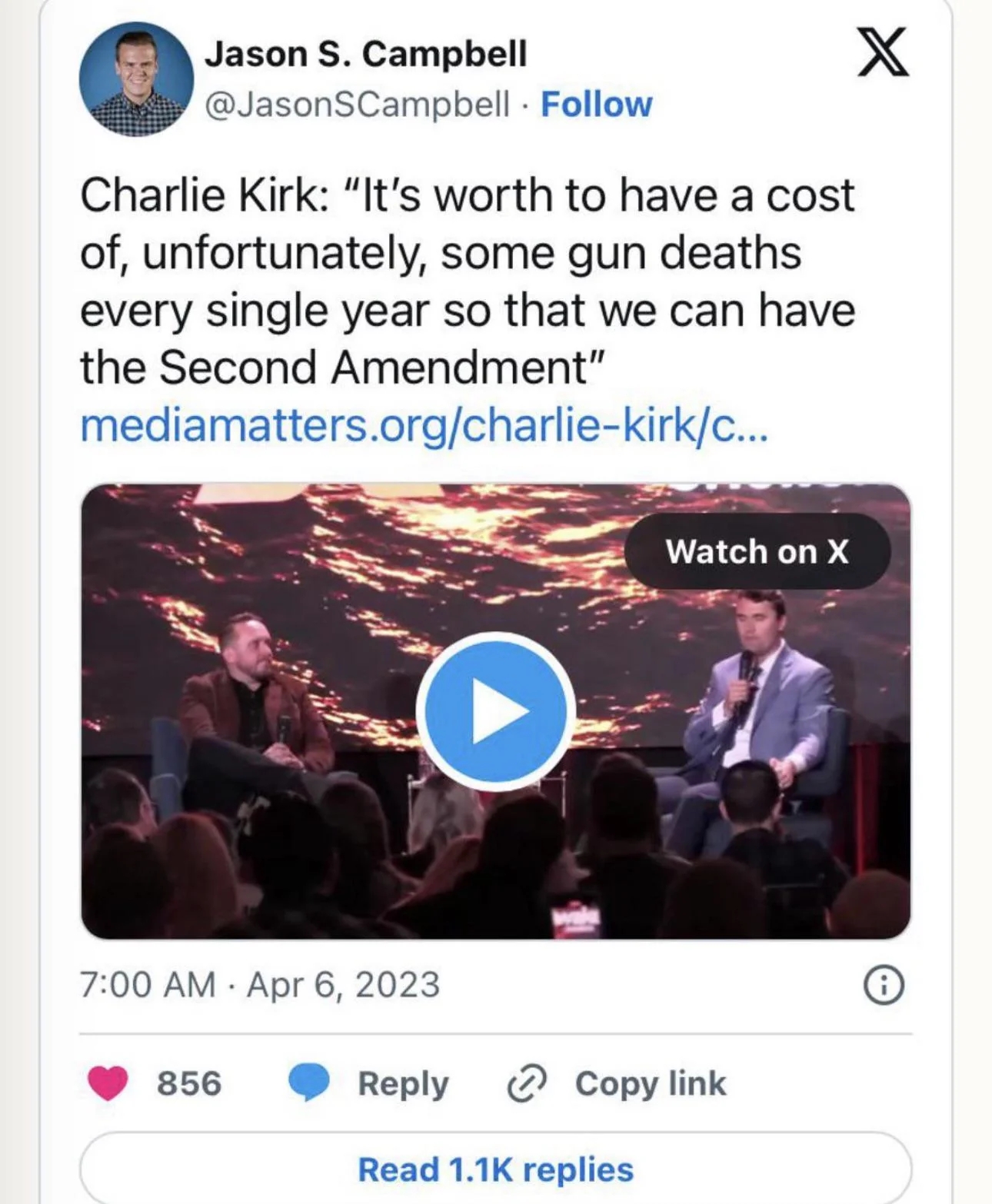The height and width of the screenshot is (1204, 992).
Task: Open Jason S. Campbell's profile picture
Action: coord(136,79)
